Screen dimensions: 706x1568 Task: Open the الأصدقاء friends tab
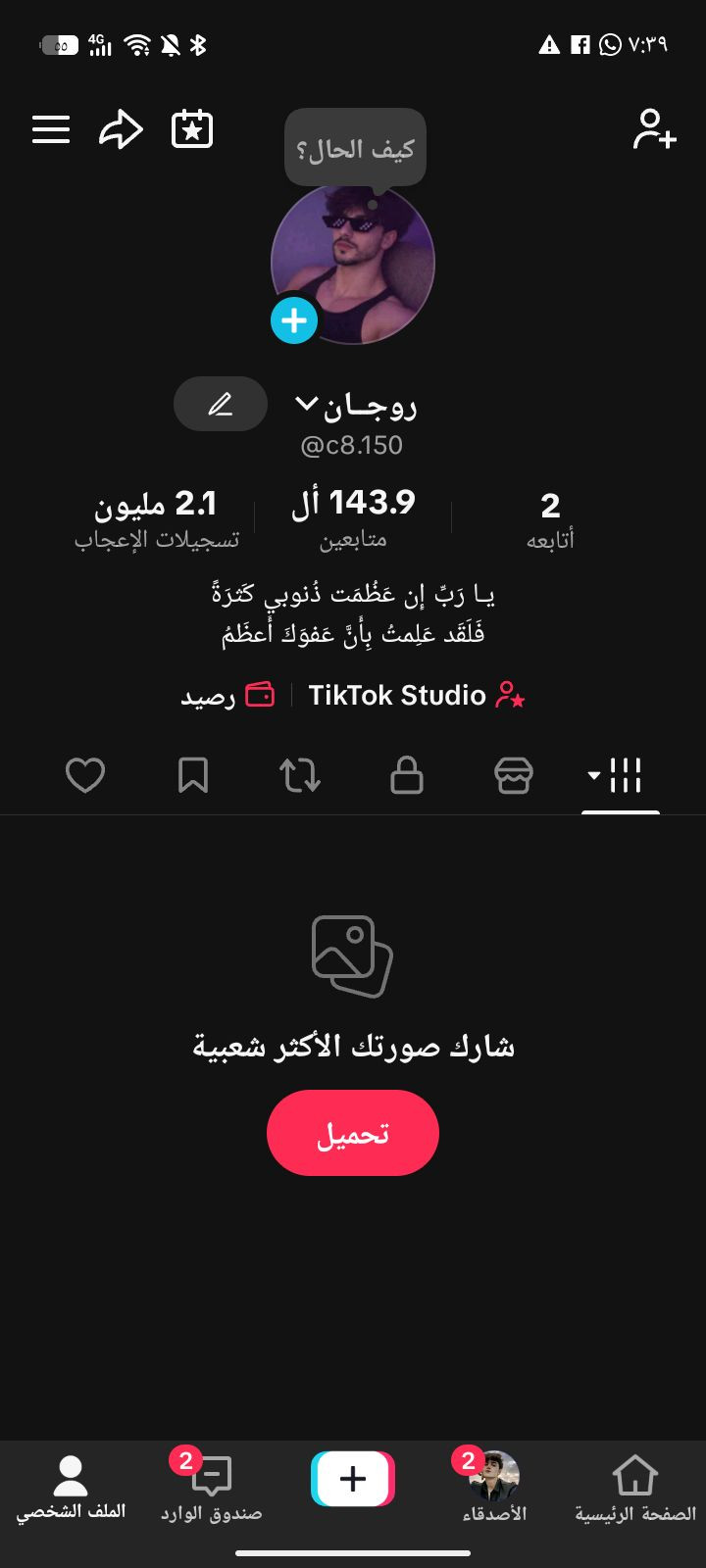[x=494, y=1488]
